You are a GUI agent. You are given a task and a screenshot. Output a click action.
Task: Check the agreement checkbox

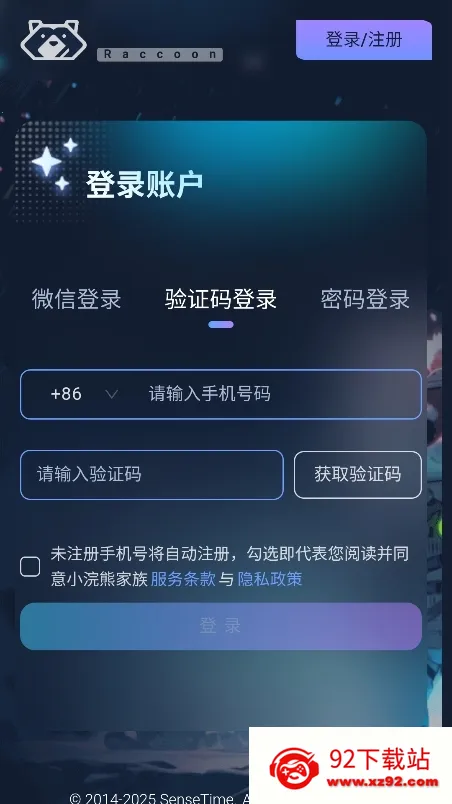point(30,567)
